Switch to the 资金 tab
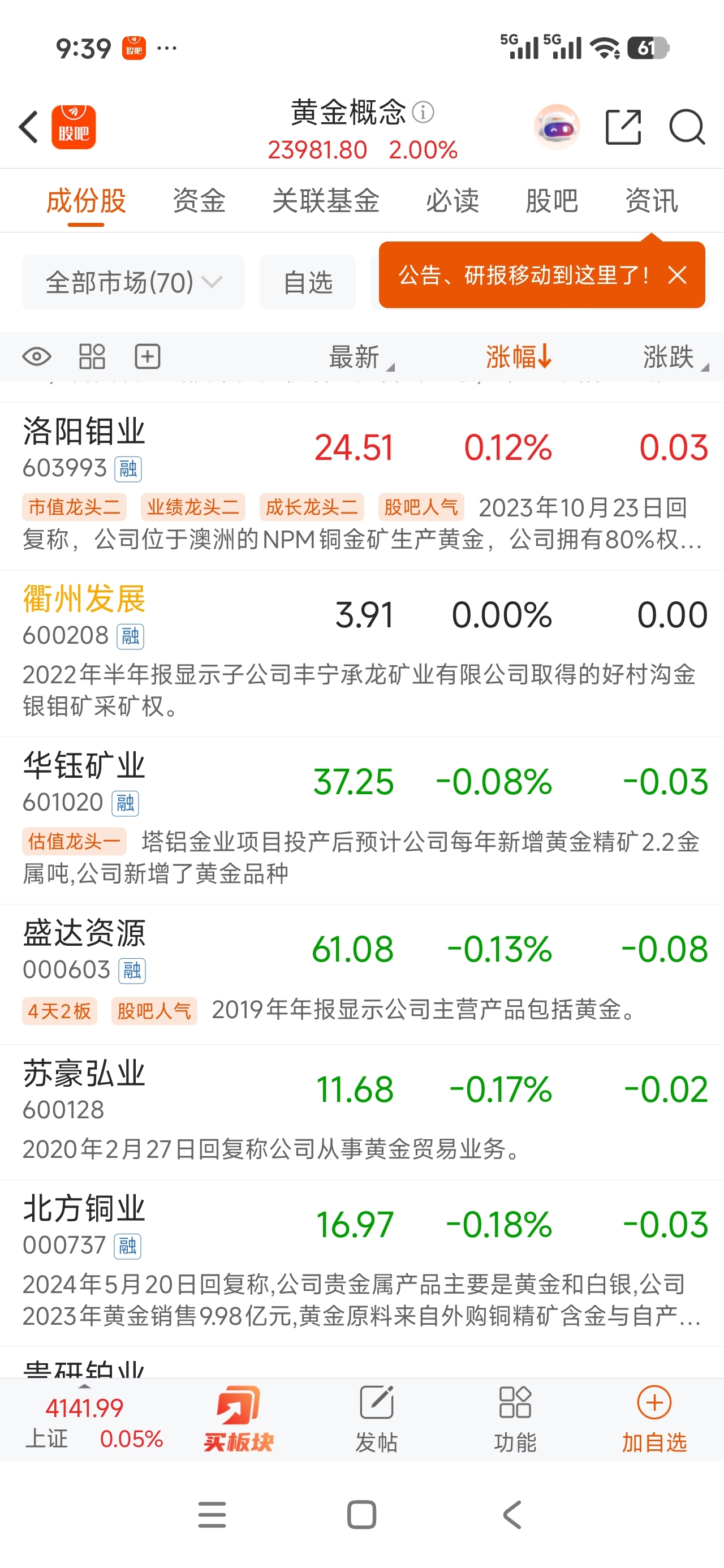The width and height of the screenshot is (724, 1568). [x=199, y=201]
